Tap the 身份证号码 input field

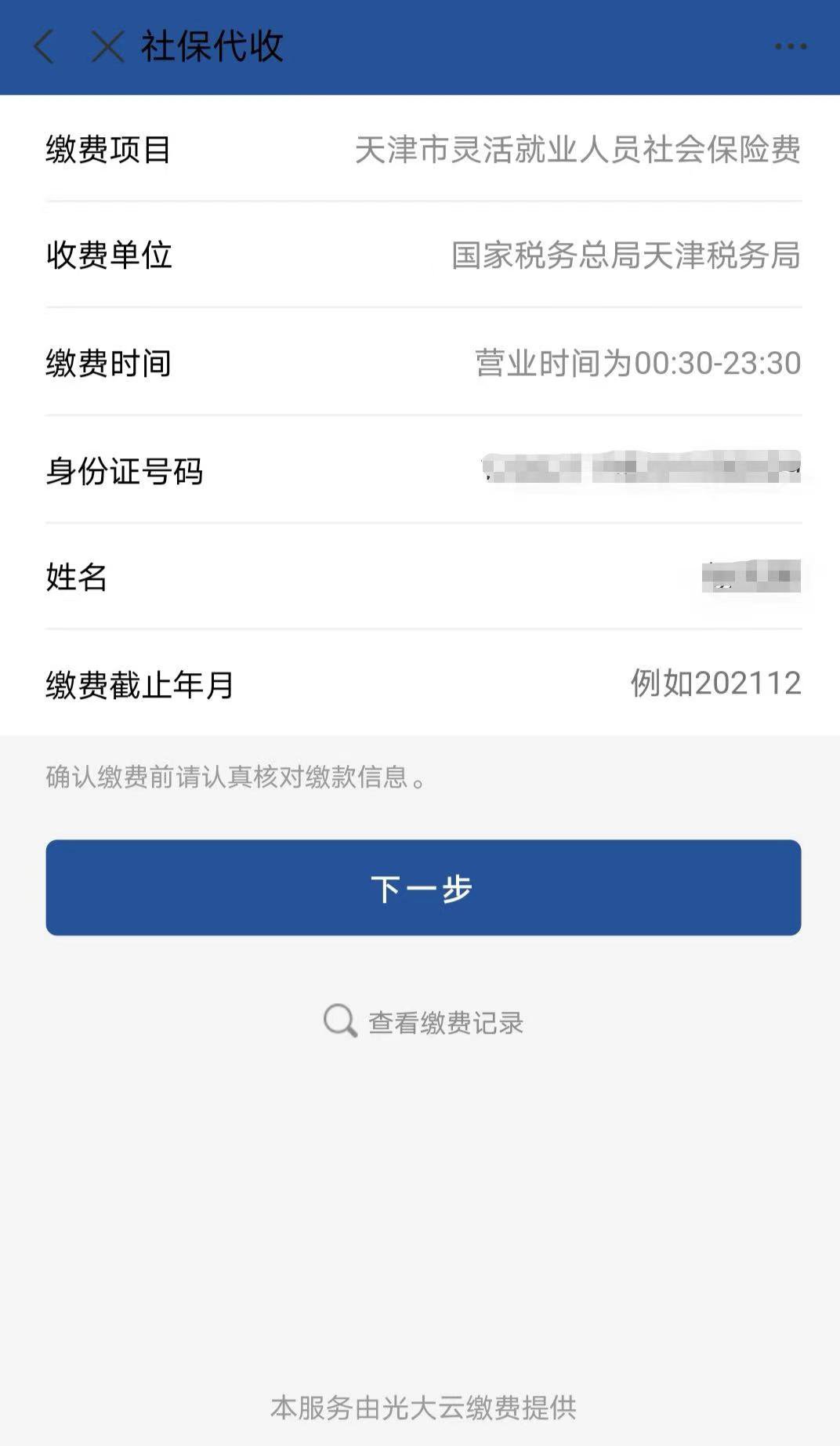(641, 469)
